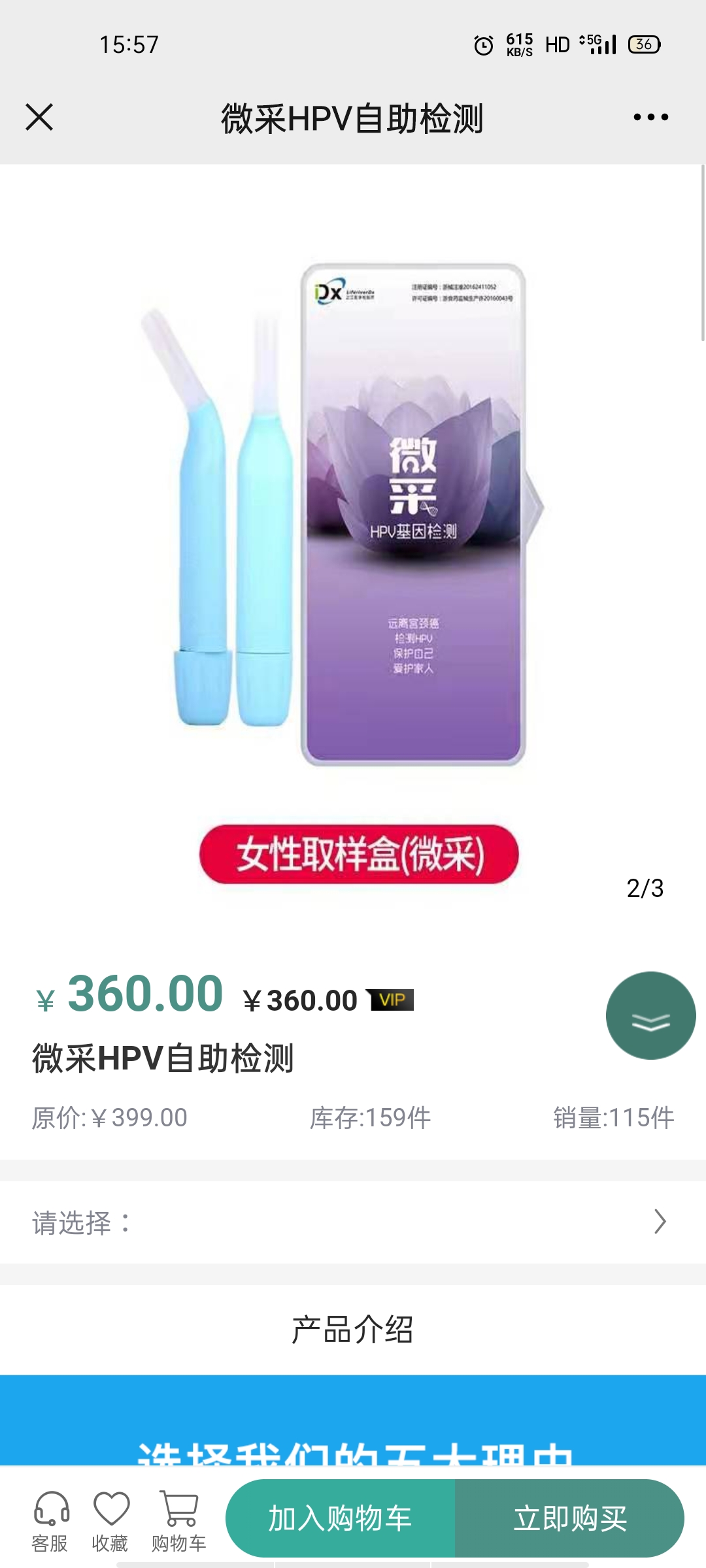The width and height of the screenshot is (706, 1568).
Task: Expand the 请选择 options row
Action: click(353, 1222)
